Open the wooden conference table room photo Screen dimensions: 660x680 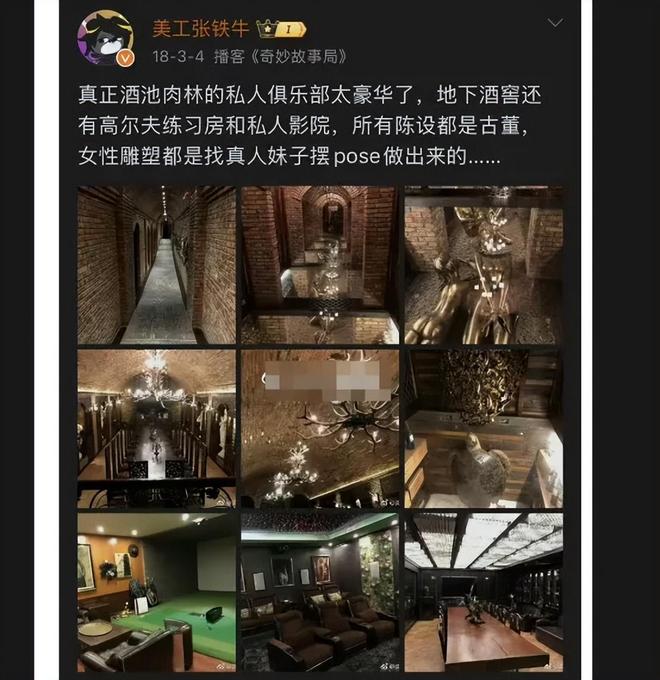coord(484,592)
